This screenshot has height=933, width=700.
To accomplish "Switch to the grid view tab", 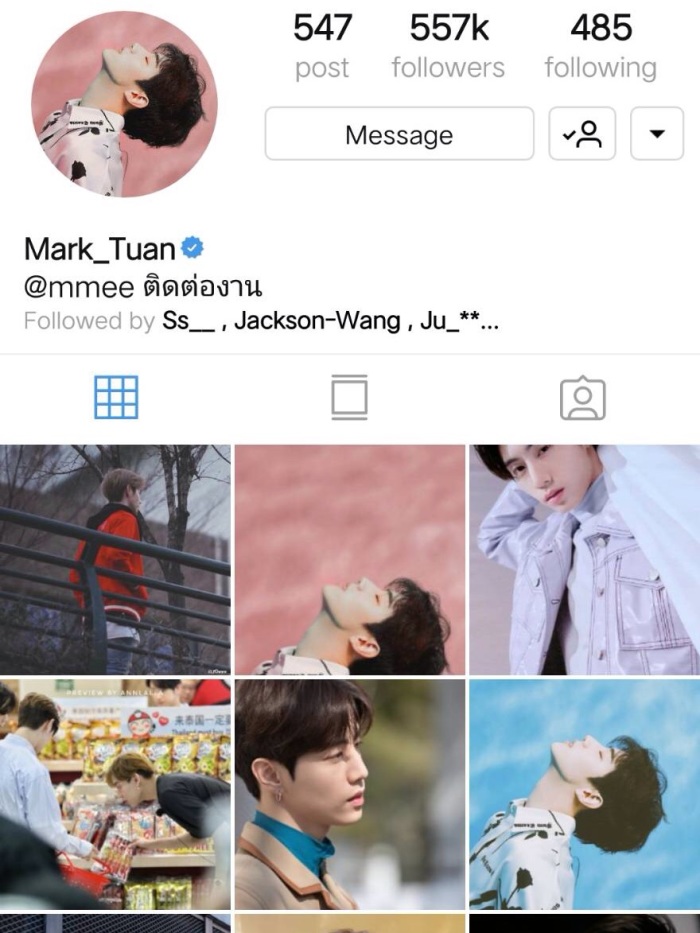I will click(116, 397).
